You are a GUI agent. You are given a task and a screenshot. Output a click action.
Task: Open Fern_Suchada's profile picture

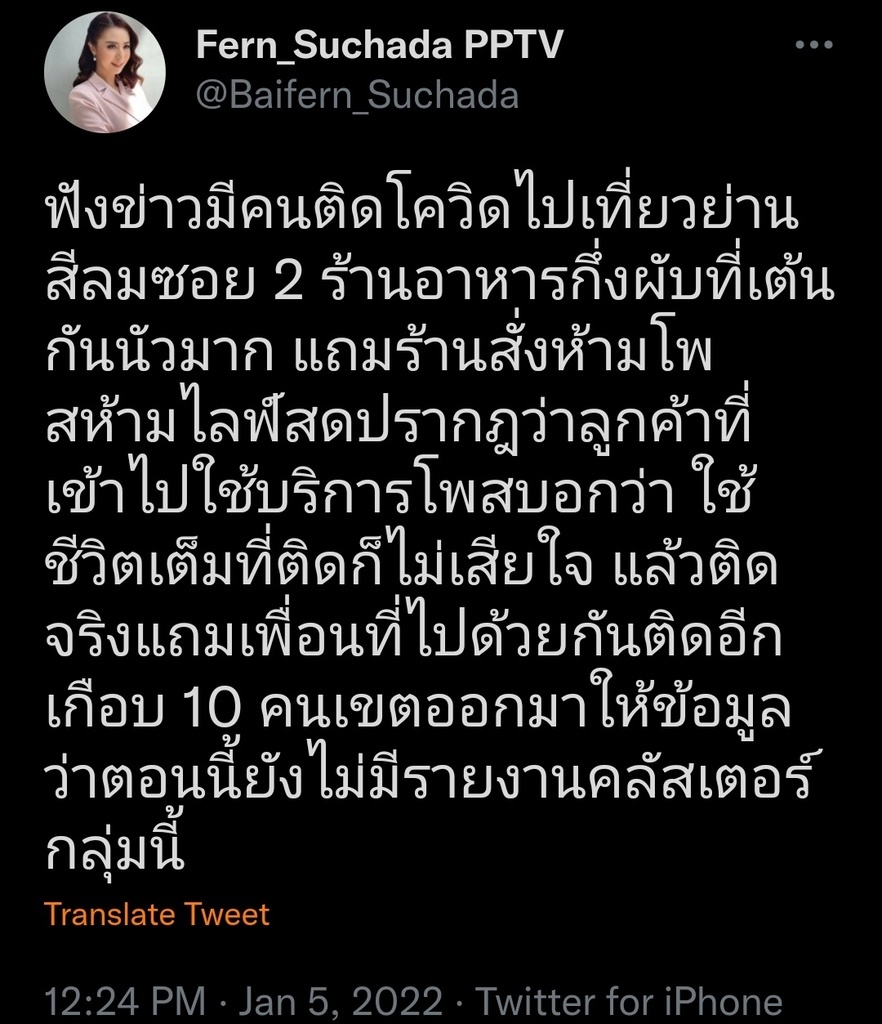coord(105,72)
